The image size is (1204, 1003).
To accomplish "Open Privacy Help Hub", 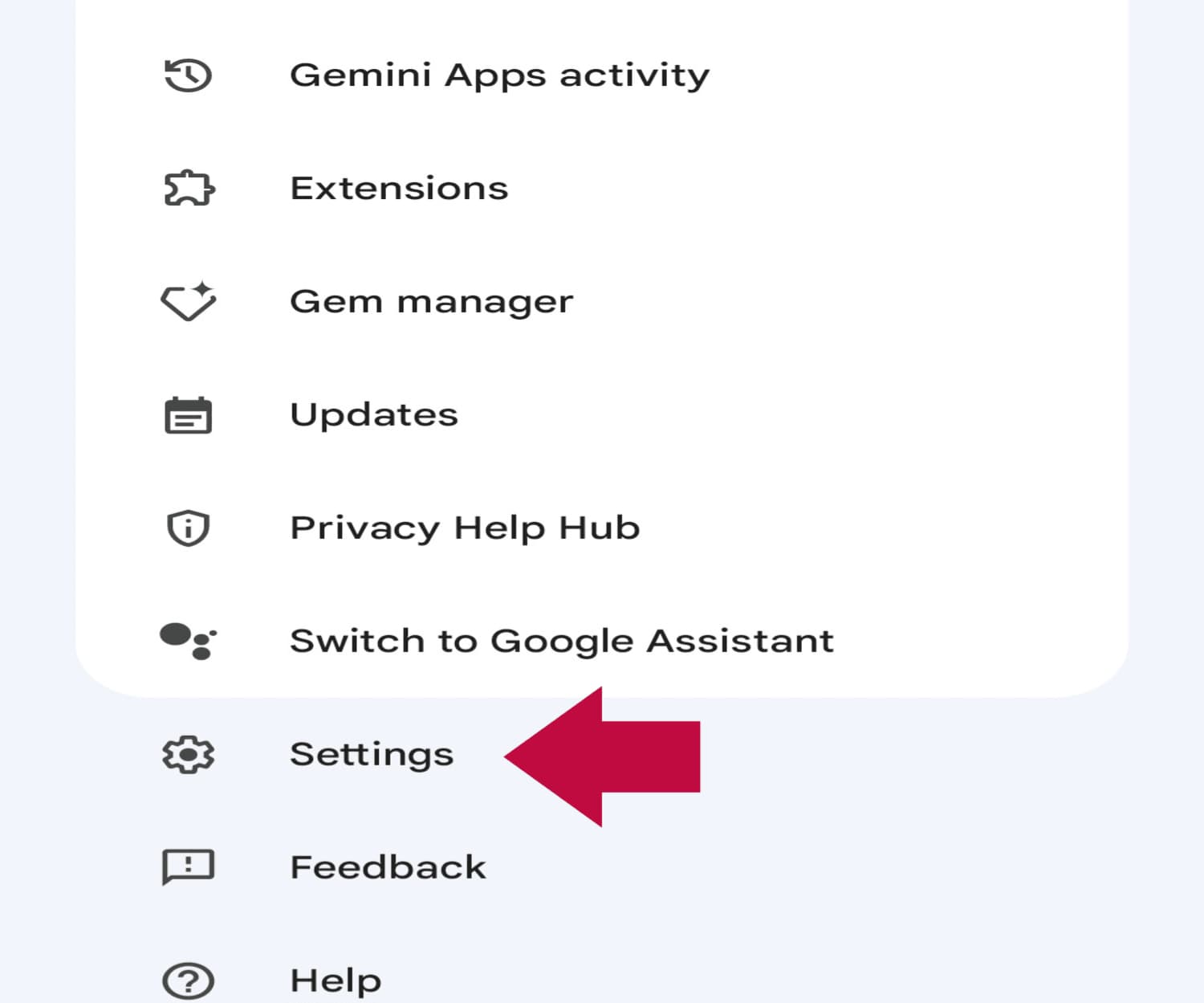I will point(465,528).
